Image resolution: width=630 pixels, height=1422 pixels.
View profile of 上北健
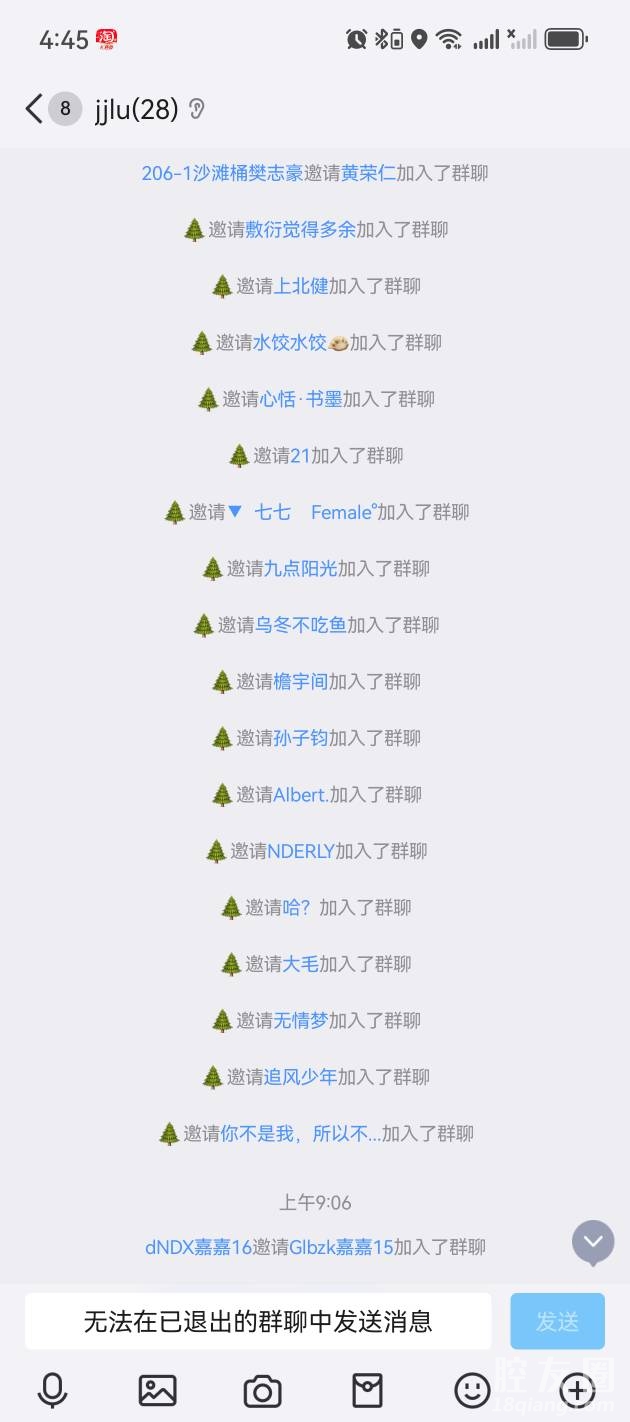pyautogui.click(x=301, y=286)
